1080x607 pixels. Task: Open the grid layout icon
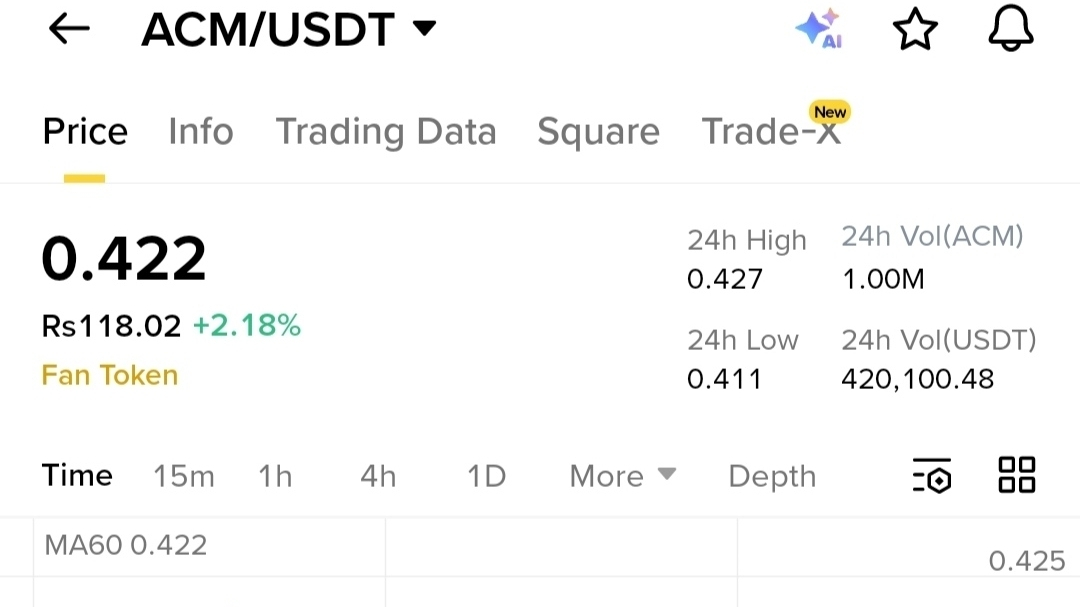1016,475
